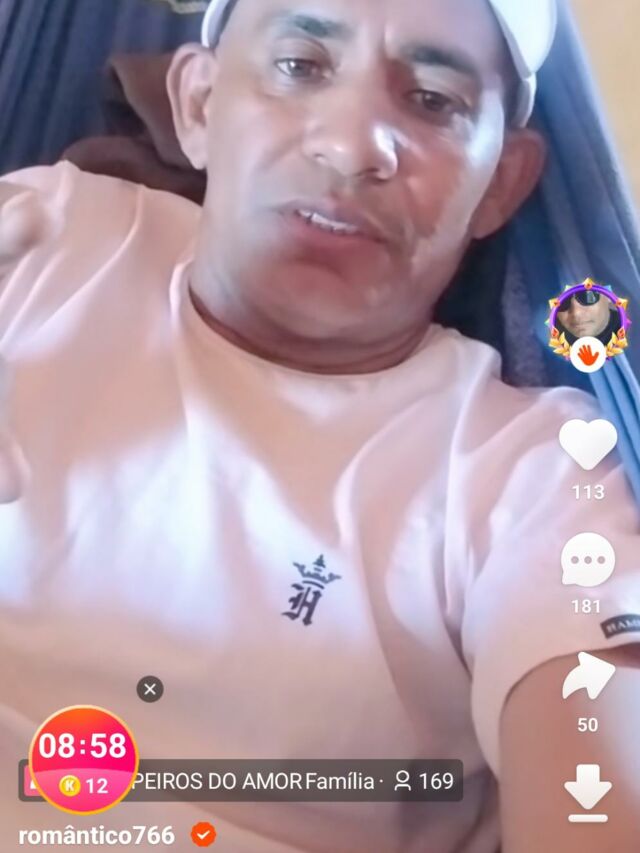Screen dimensions: 640x853
Task: Dismiss the countdown timer with the X
Action: (x=150, y=689)
